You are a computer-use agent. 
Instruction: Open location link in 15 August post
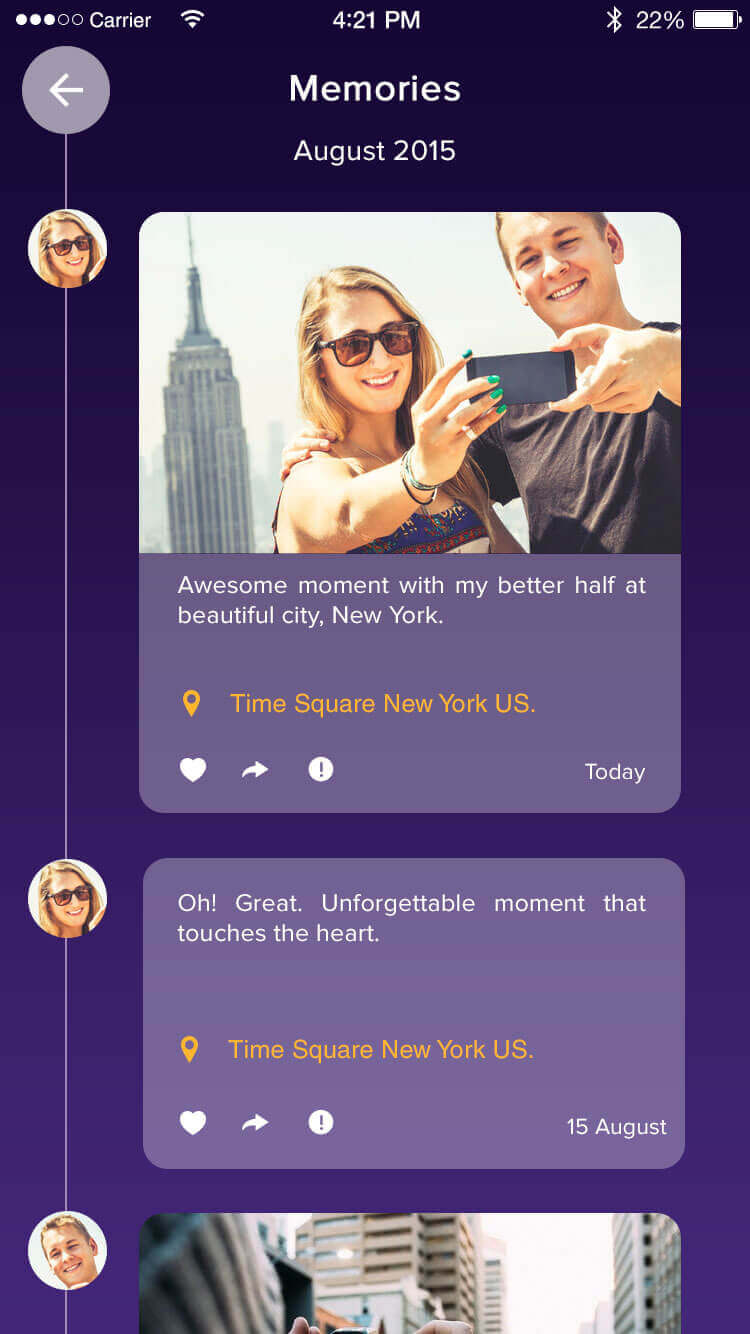(381, 1050)
